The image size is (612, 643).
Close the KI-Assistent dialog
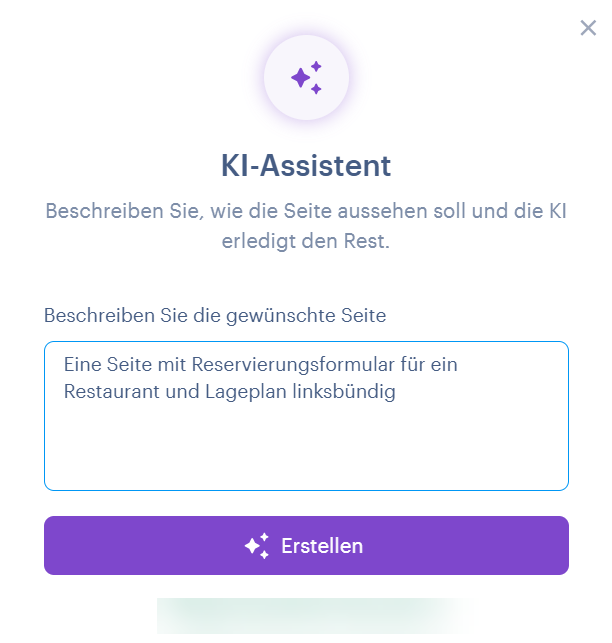click(588, 28)
